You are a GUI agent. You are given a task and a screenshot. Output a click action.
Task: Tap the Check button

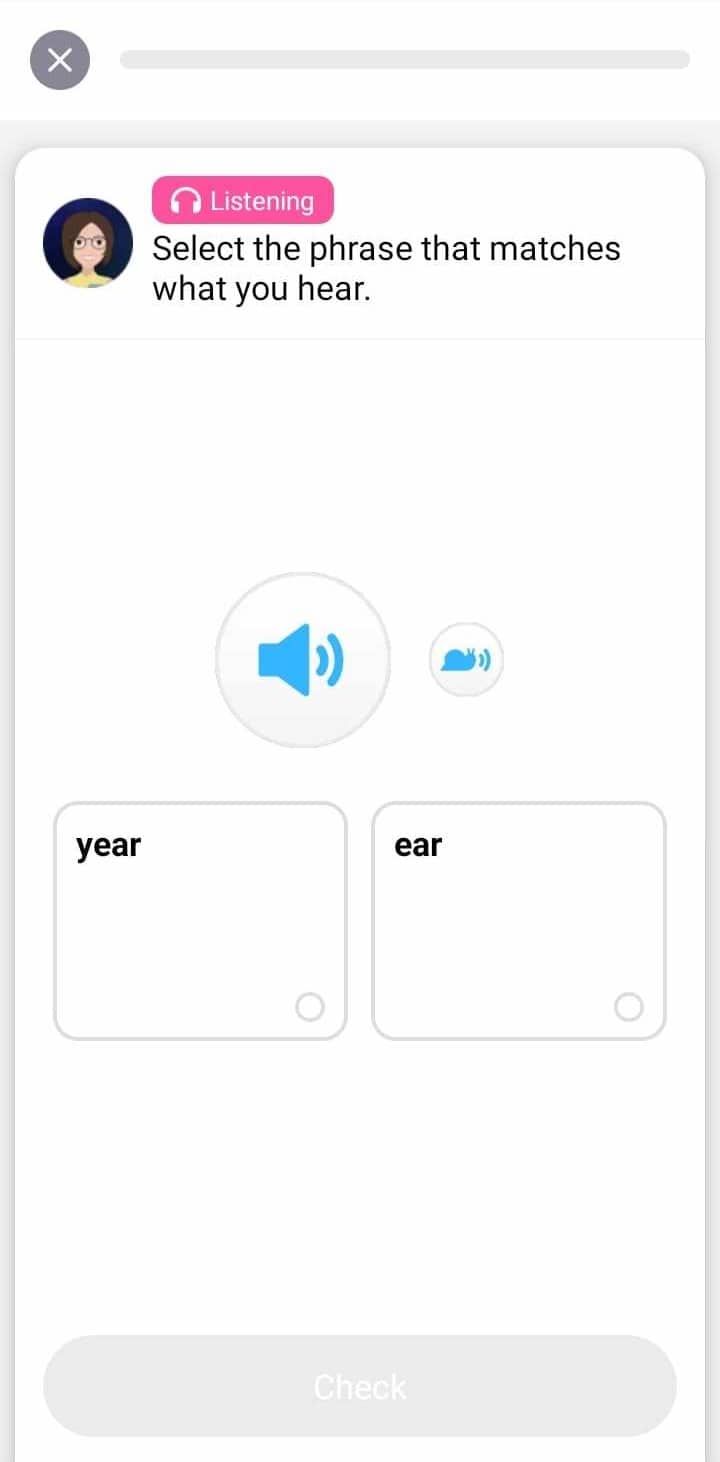click(x=360, y=1386)
